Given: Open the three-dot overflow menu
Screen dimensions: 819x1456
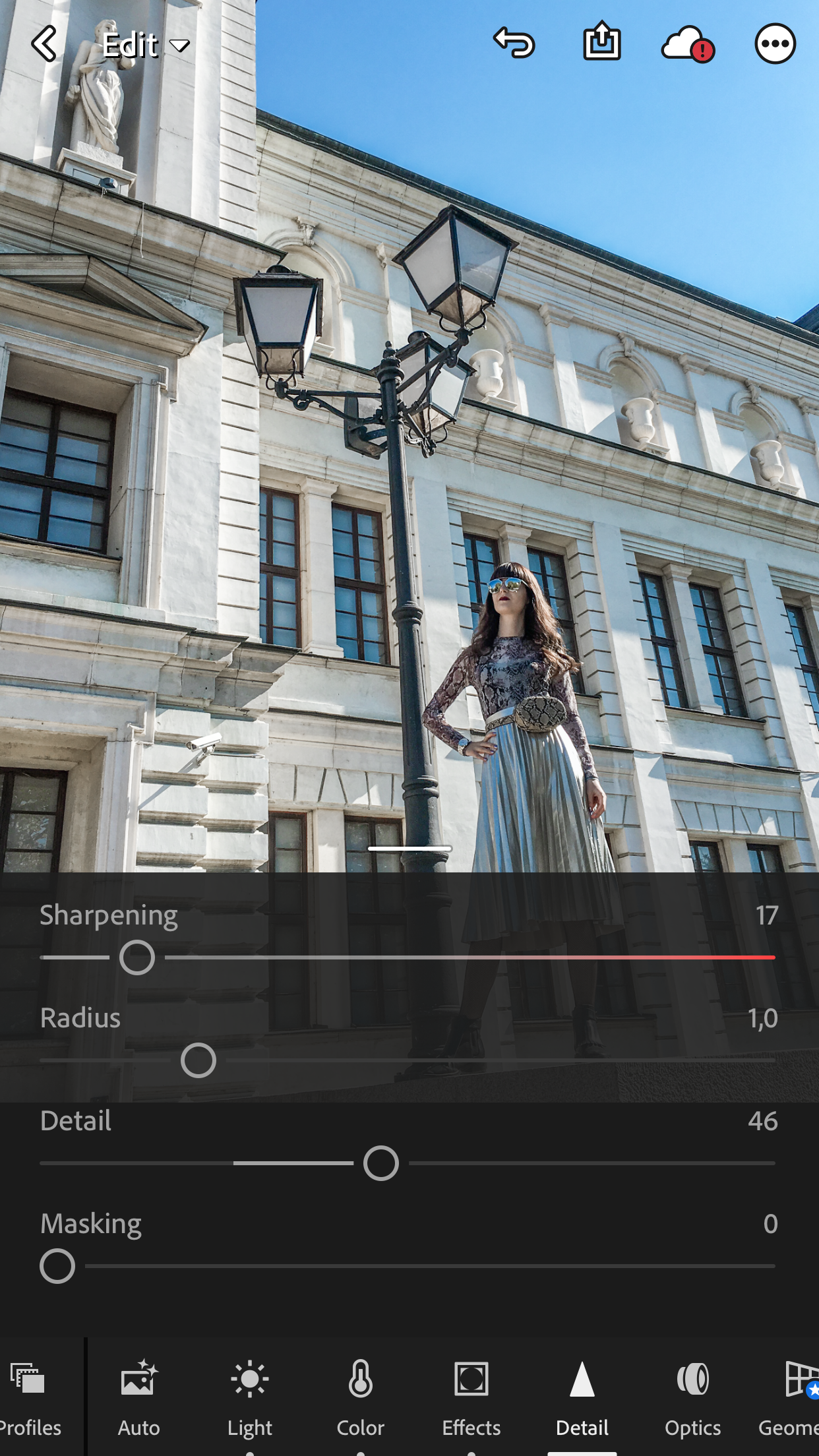Looking at the screenshot, I should (x=775, y=44).
